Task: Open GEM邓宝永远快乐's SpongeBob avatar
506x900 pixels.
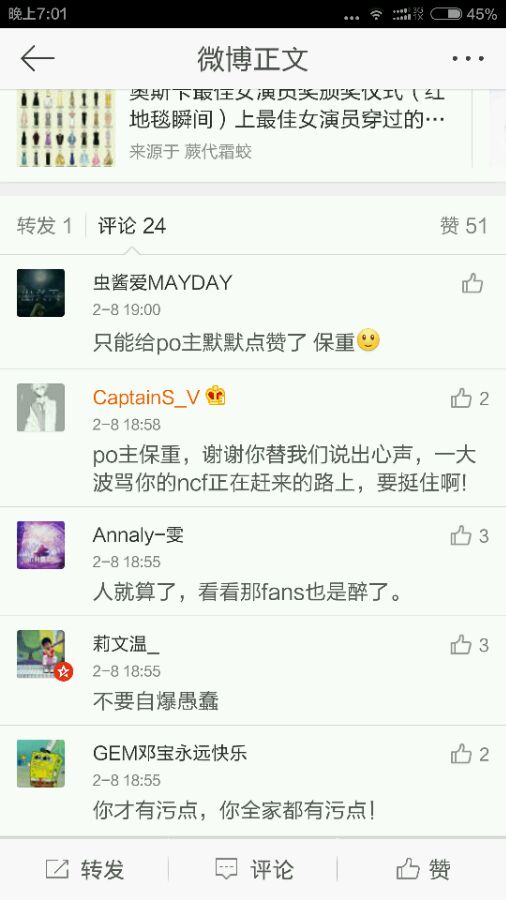Action: point(41,763)
